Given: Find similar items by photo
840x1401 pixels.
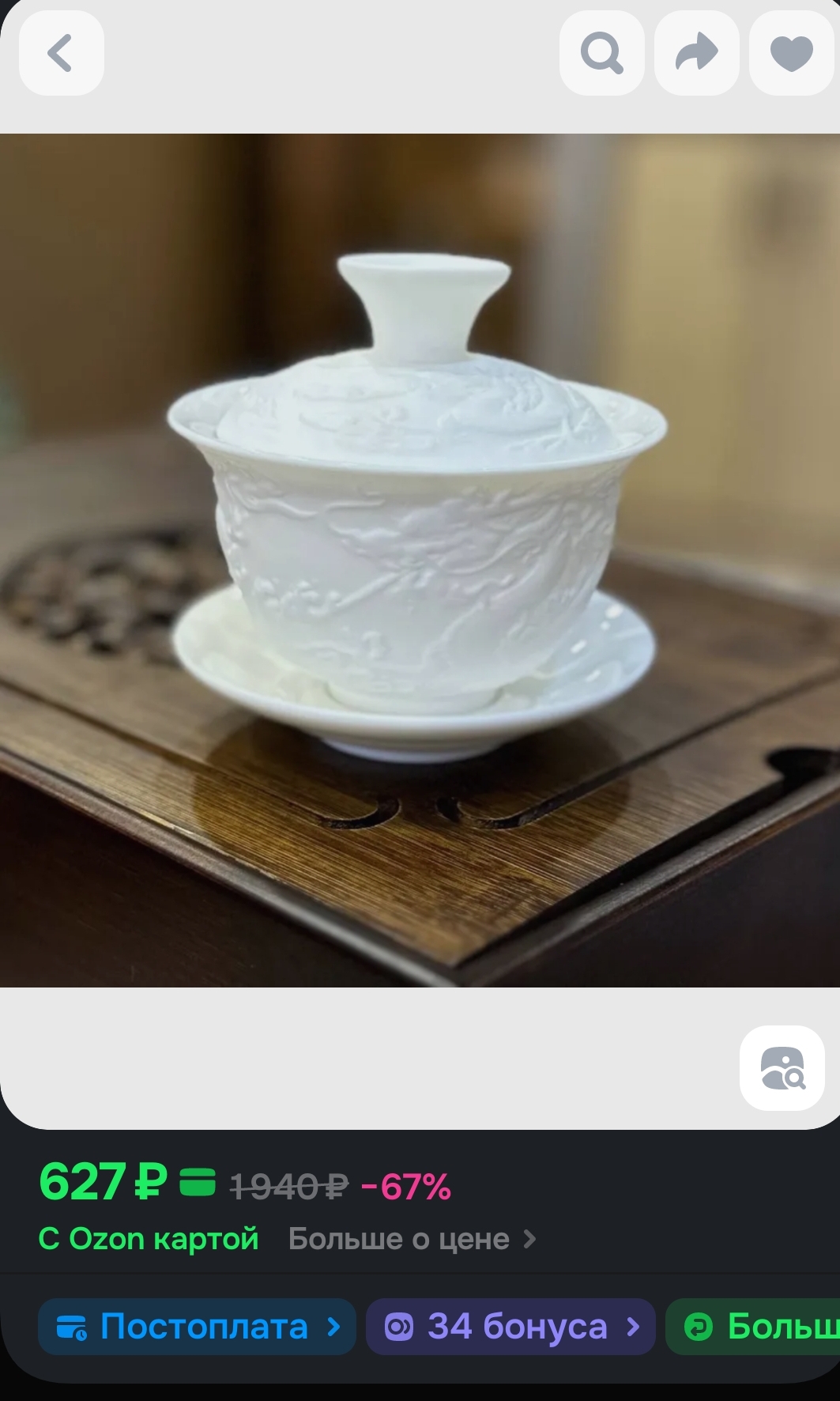Looking at the screenshot, I should pyautogui.click(x=782, y=1068).
